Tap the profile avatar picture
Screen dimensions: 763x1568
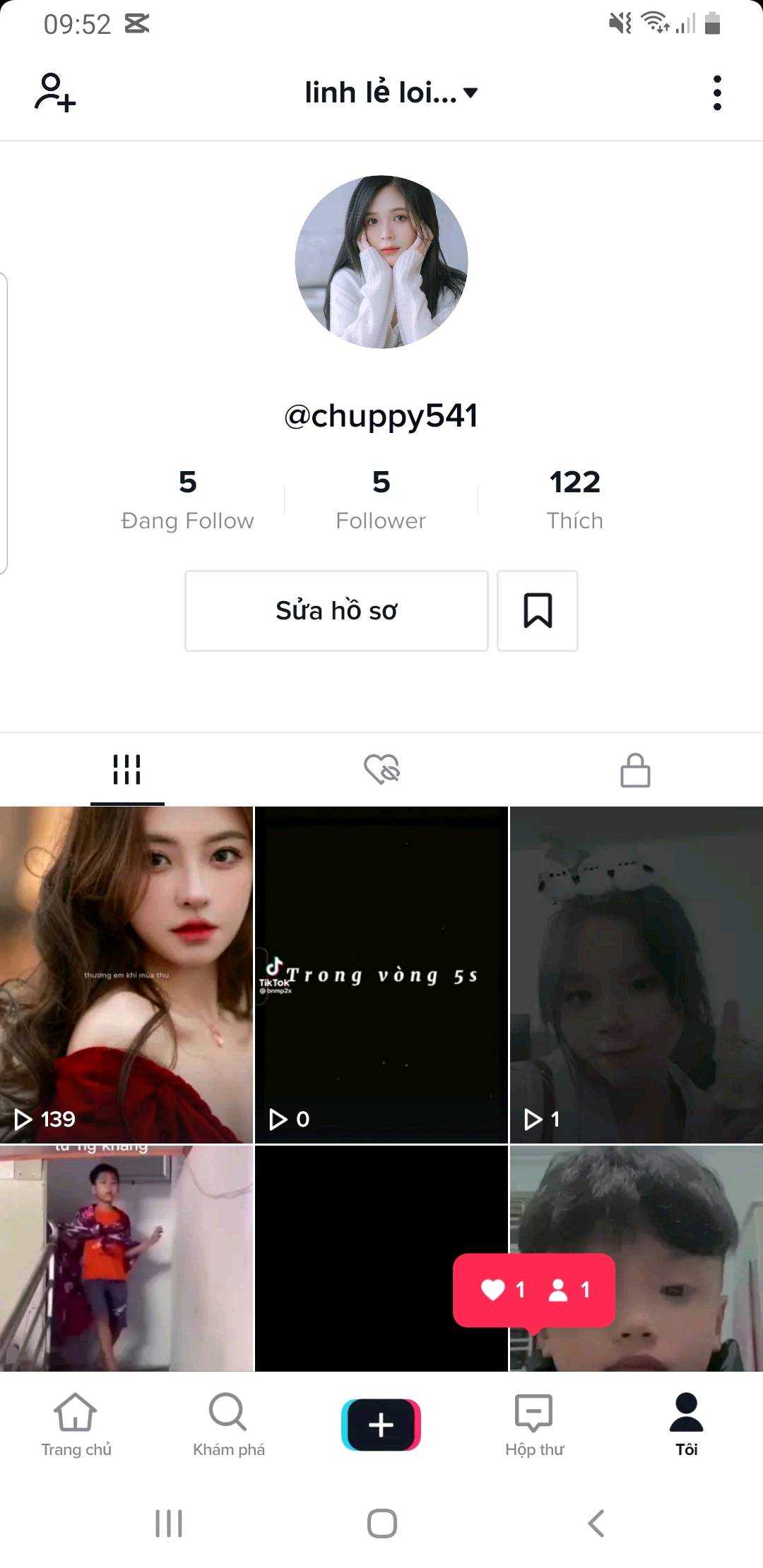(x=381, y=262)
